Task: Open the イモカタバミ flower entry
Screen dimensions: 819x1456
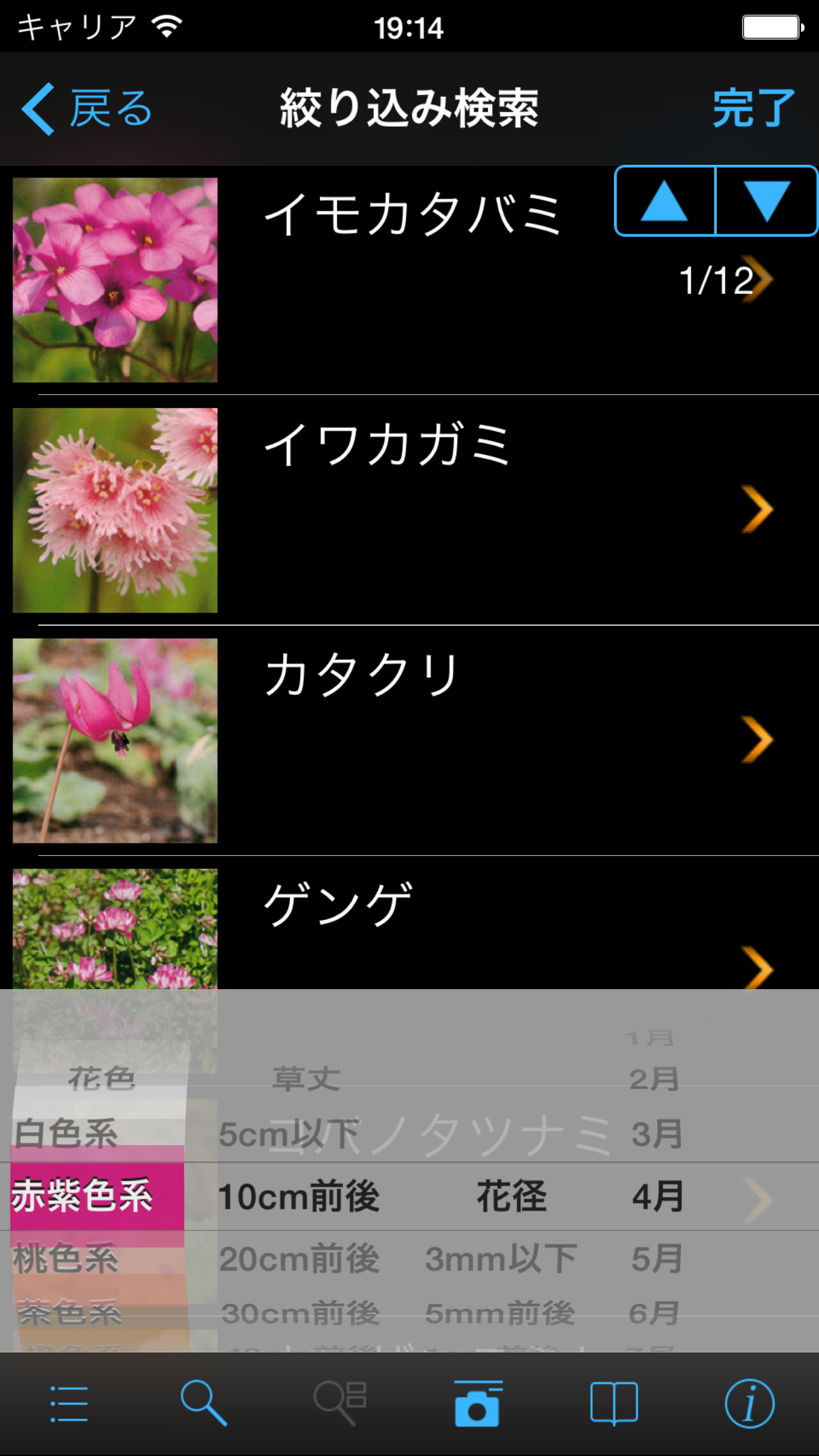Action: coord(412,280)
